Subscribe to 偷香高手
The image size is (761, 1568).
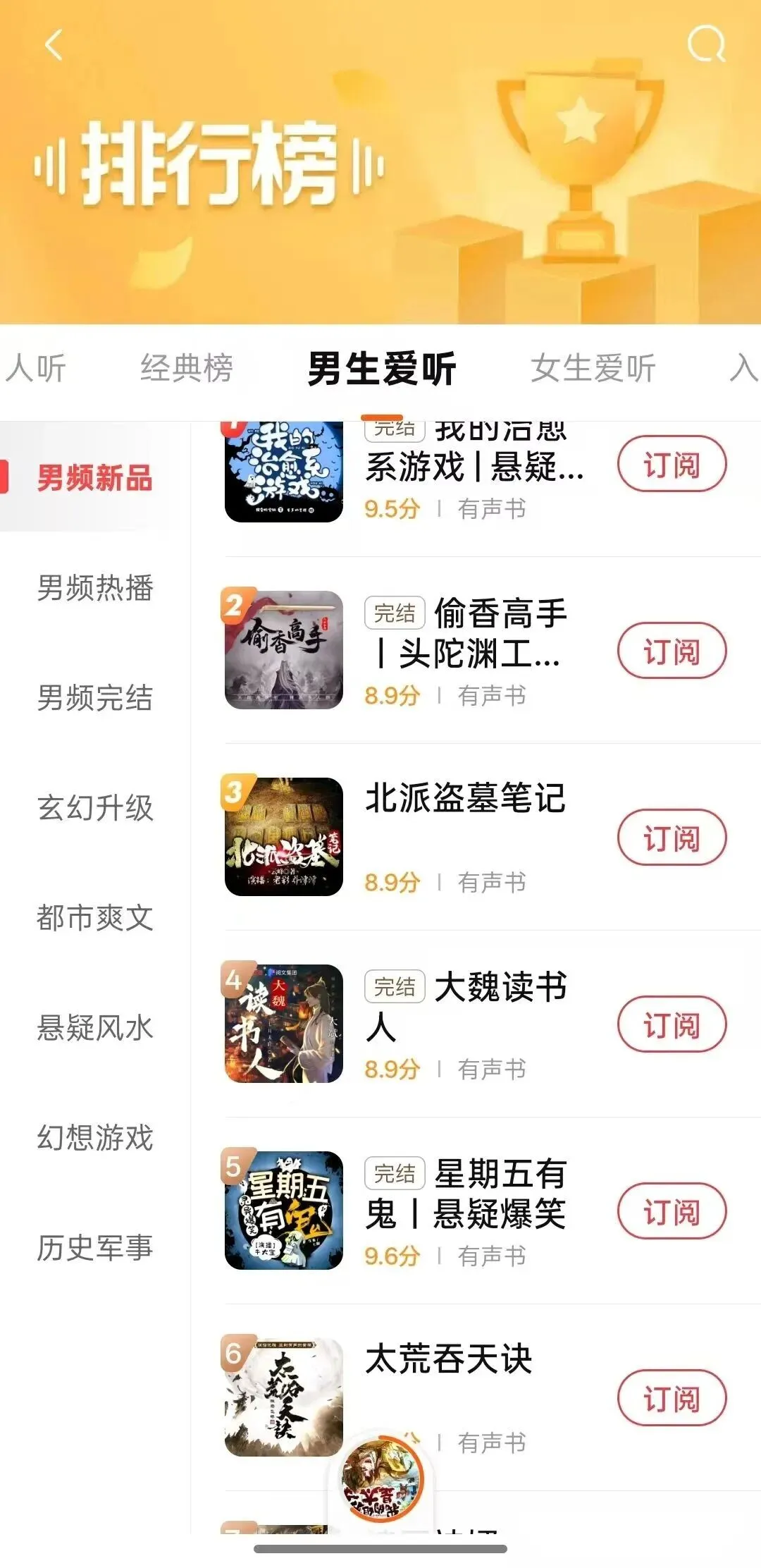(x=672, y=651)
